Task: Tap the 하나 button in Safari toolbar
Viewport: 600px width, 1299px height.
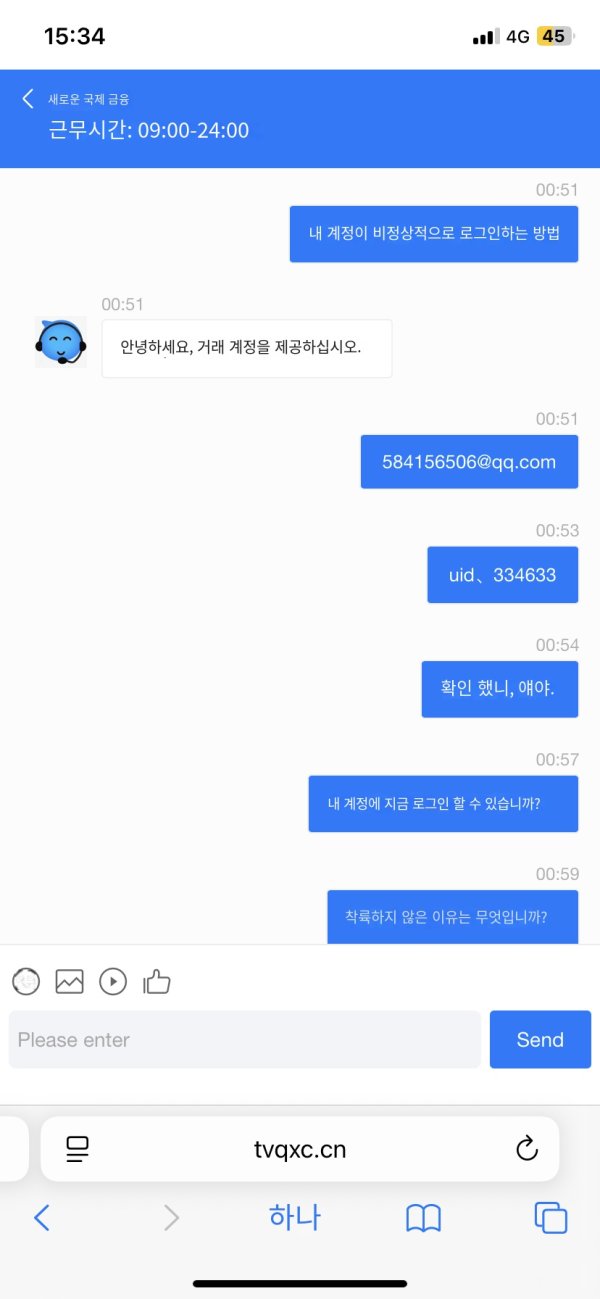Action: [294, 1217]
